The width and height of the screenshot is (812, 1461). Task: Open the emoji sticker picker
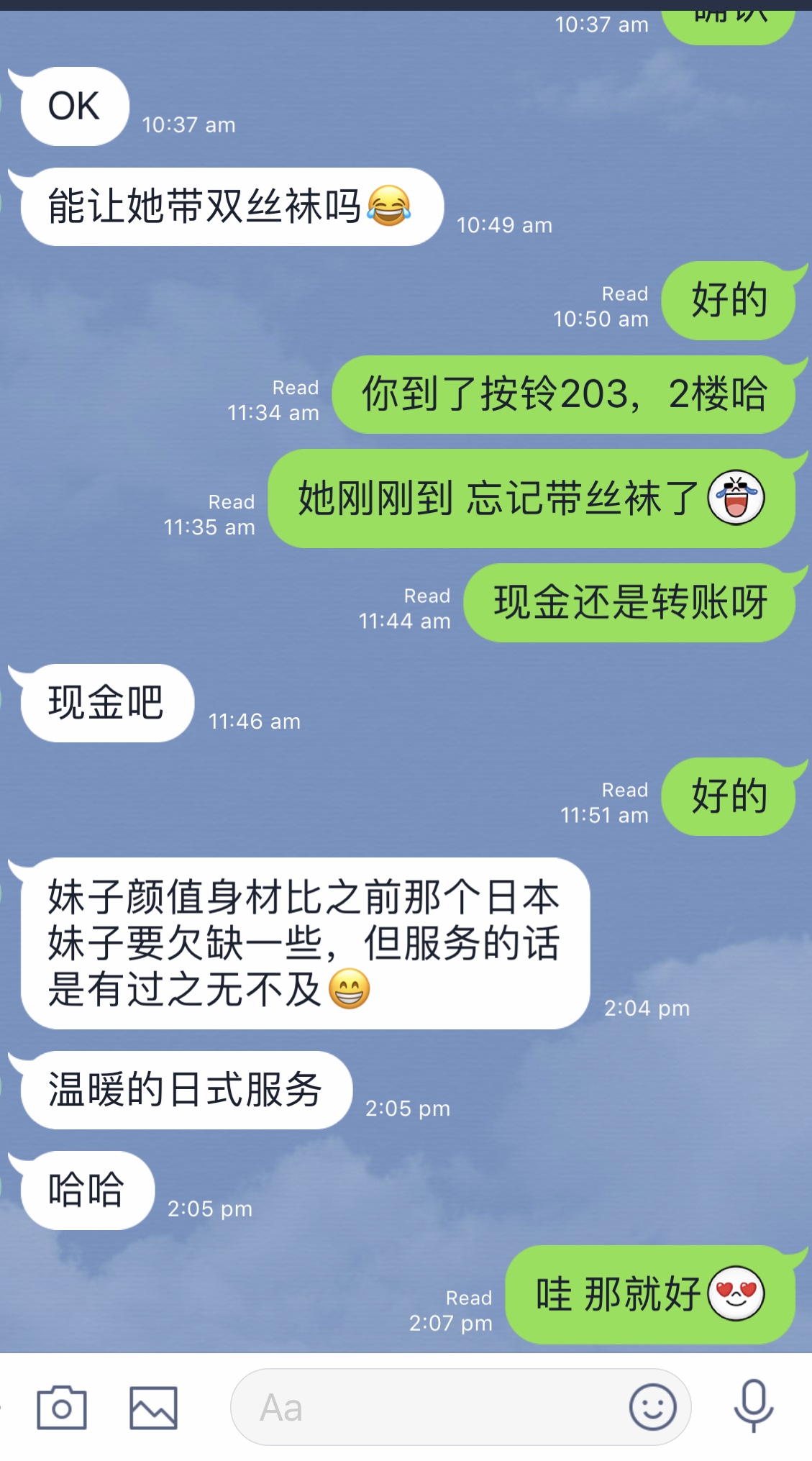pos(652,1407)
